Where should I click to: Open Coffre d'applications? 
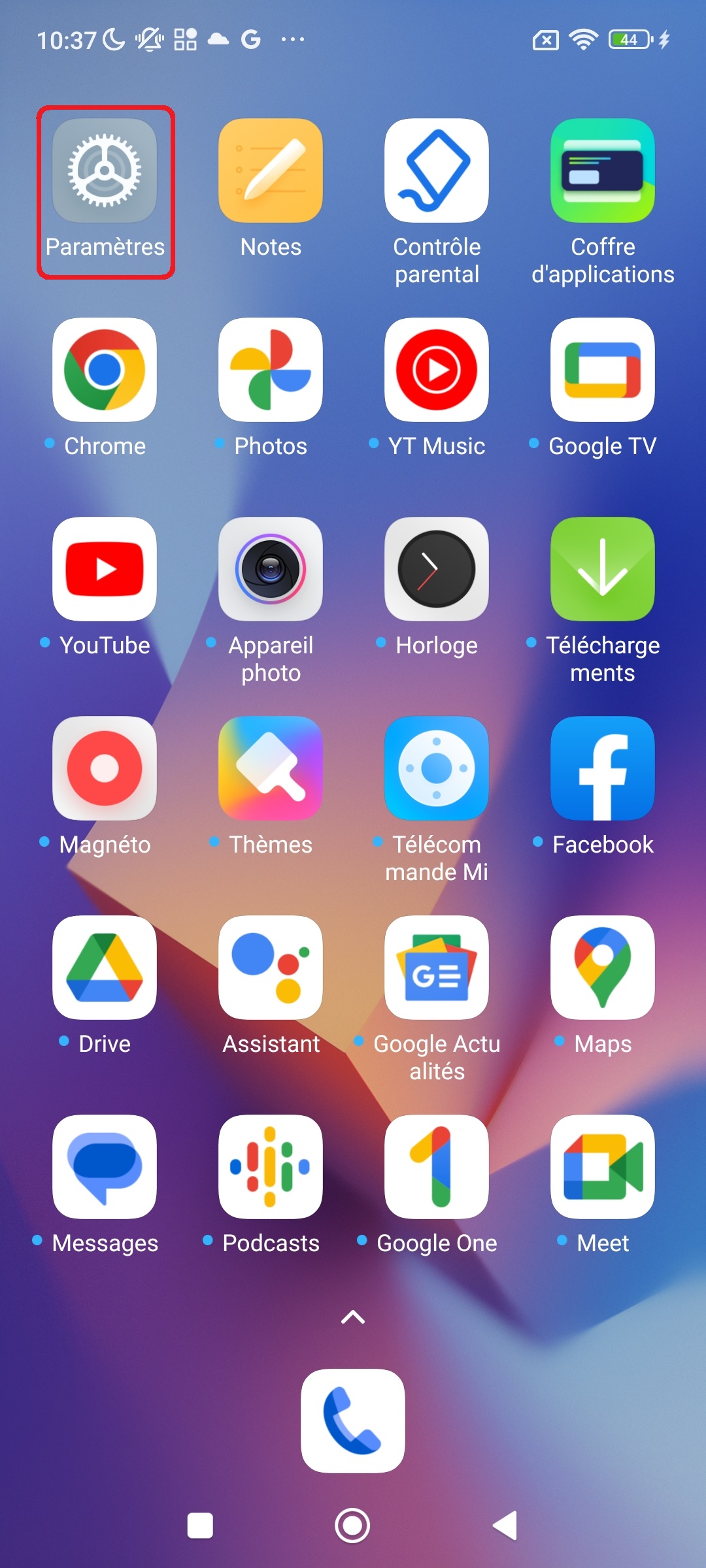point(603,171)
